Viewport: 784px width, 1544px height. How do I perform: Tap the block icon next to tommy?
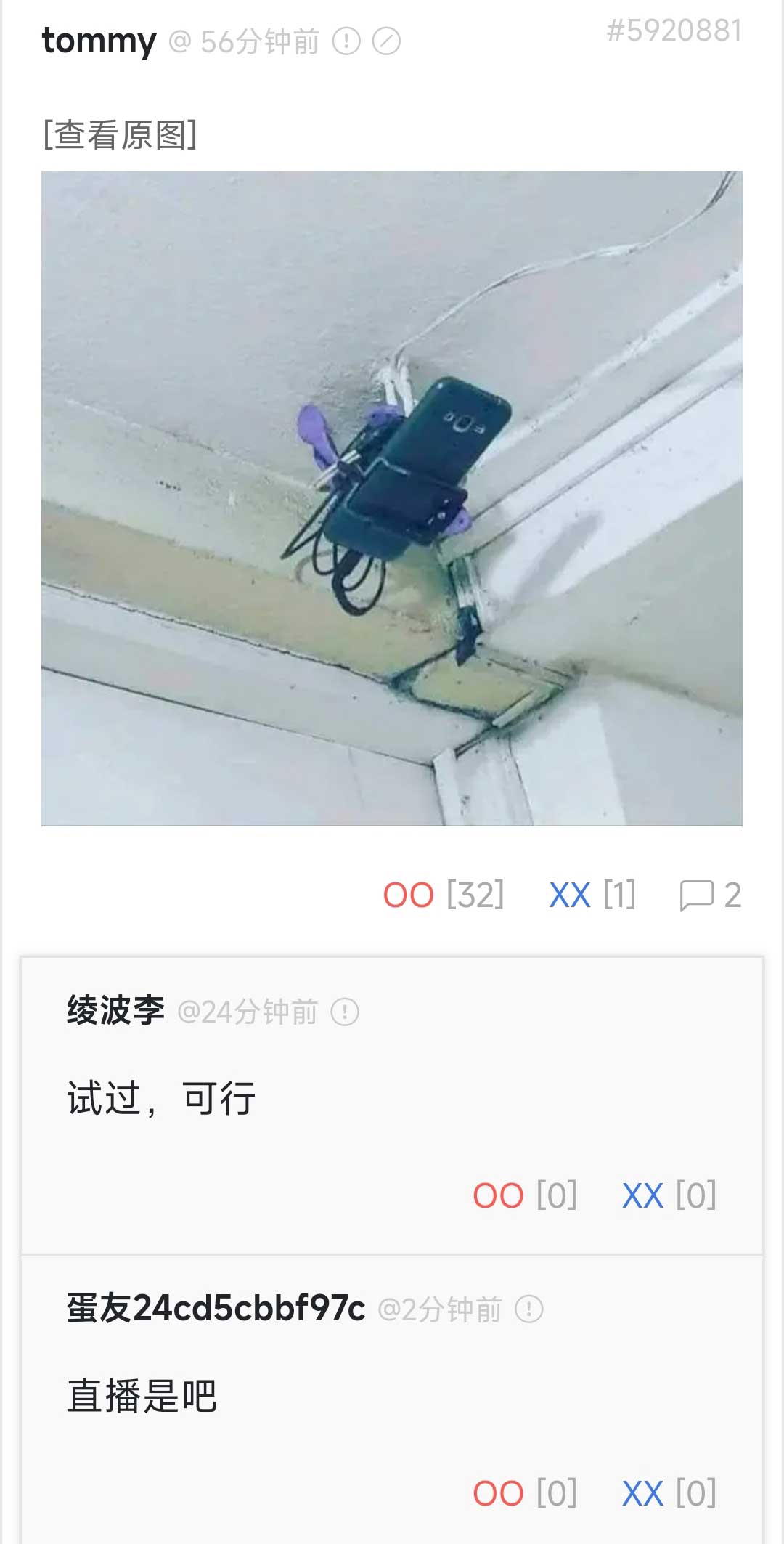386,41
